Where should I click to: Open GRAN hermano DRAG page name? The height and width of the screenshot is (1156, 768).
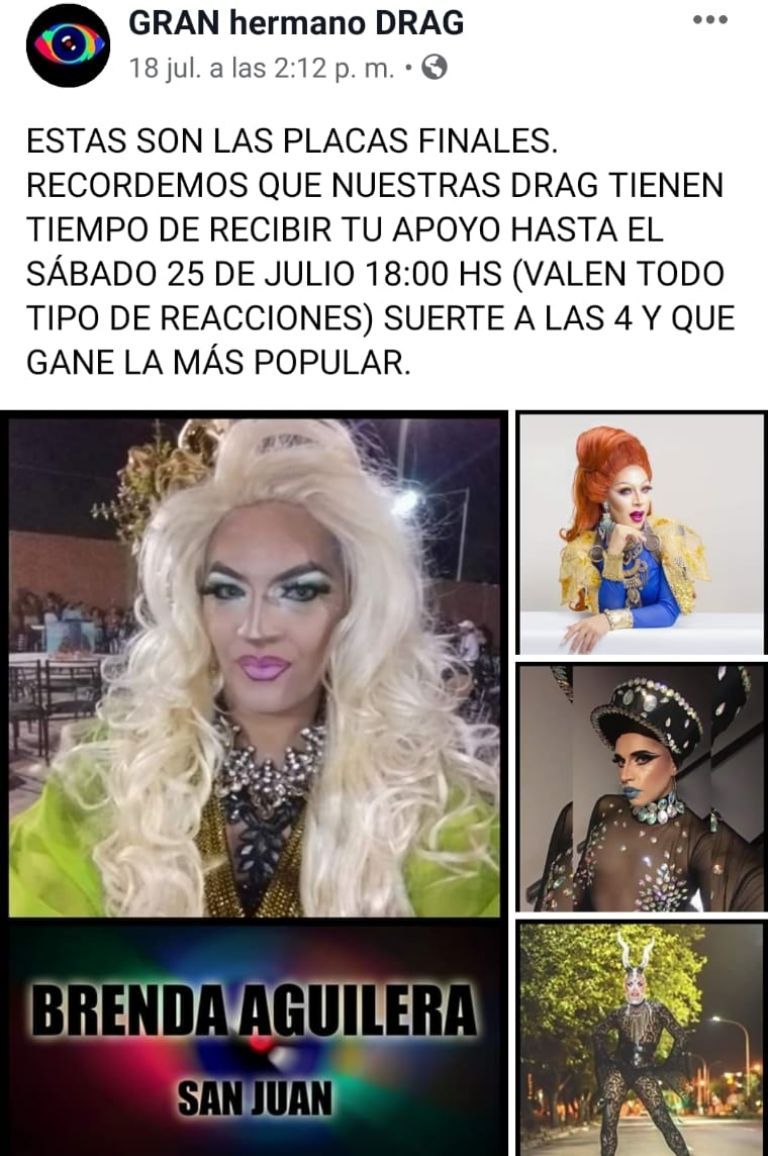(296, 23)
